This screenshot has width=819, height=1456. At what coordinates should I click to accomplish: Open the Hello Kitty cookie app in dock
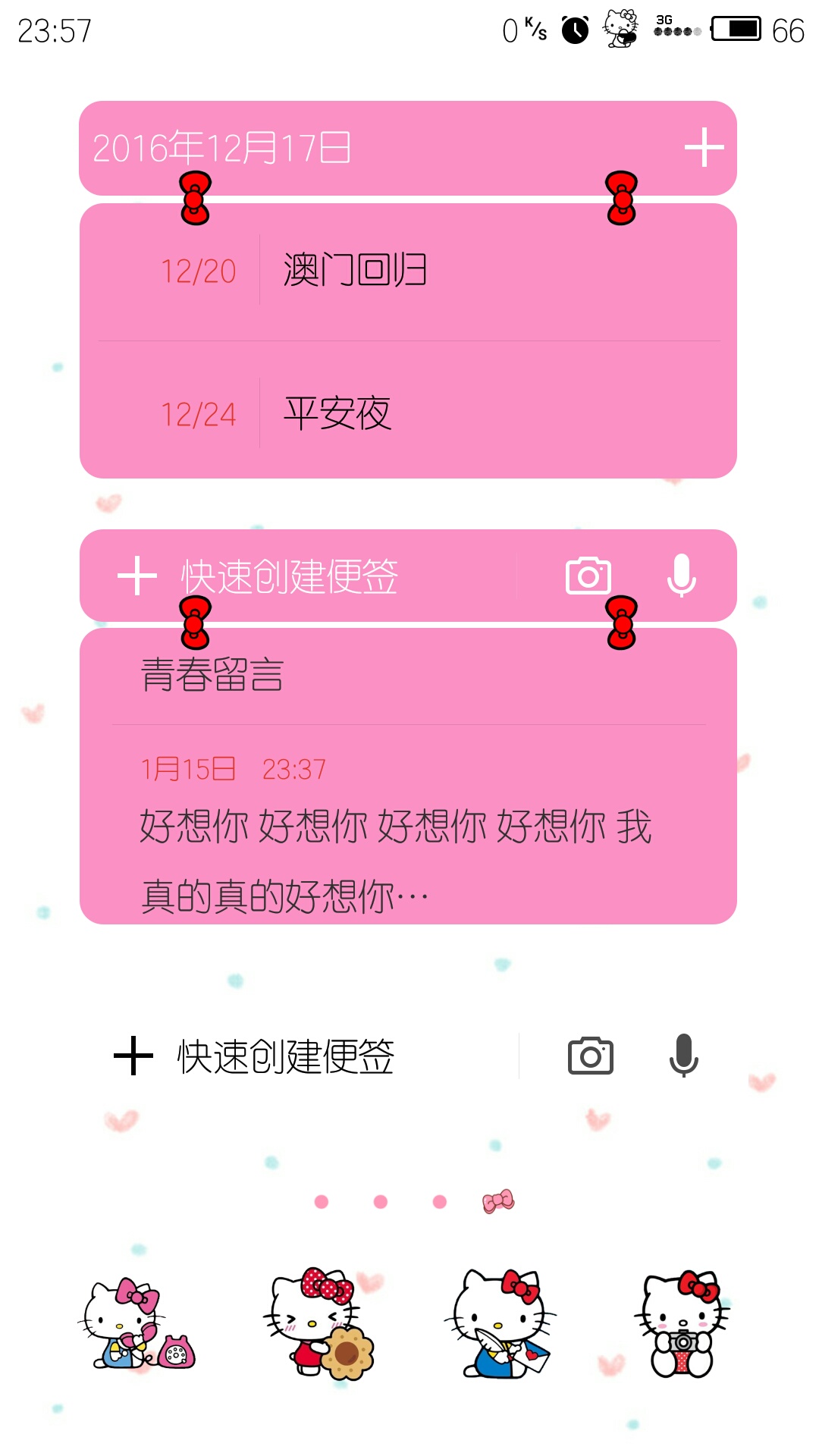pyautogui.click(x=319, y=1323)
